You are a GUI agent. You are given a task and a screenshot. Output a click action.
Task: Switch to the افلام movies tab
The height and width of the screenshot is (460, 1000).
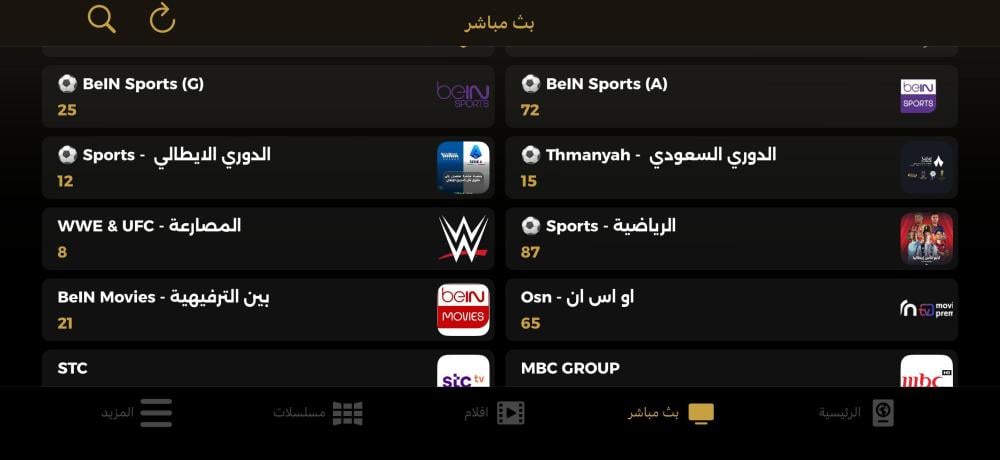(x=495, y=413)
